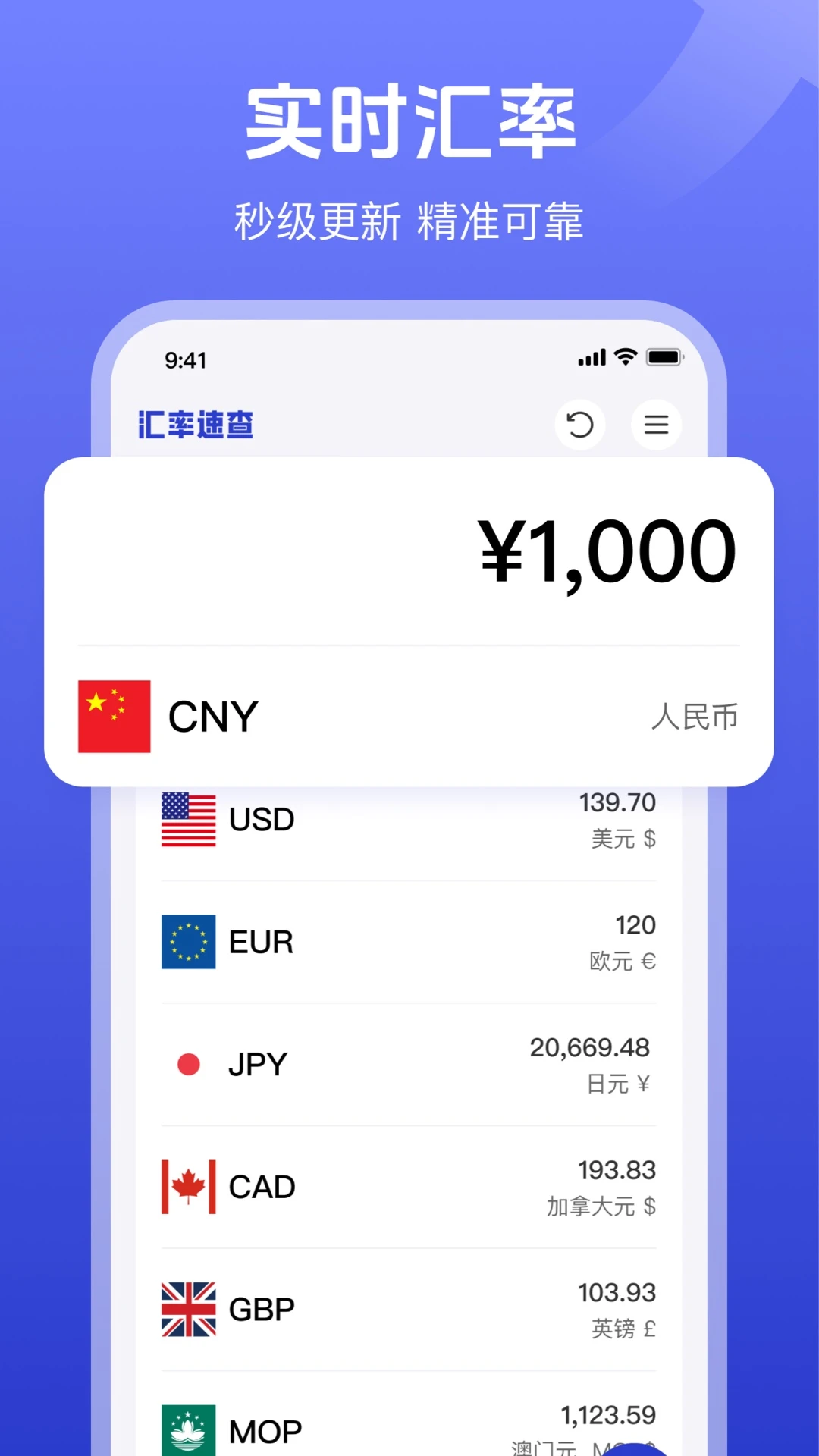819x1456 pixels.
Task: Select the US flag icon beside USD
Action: (190, 819)
